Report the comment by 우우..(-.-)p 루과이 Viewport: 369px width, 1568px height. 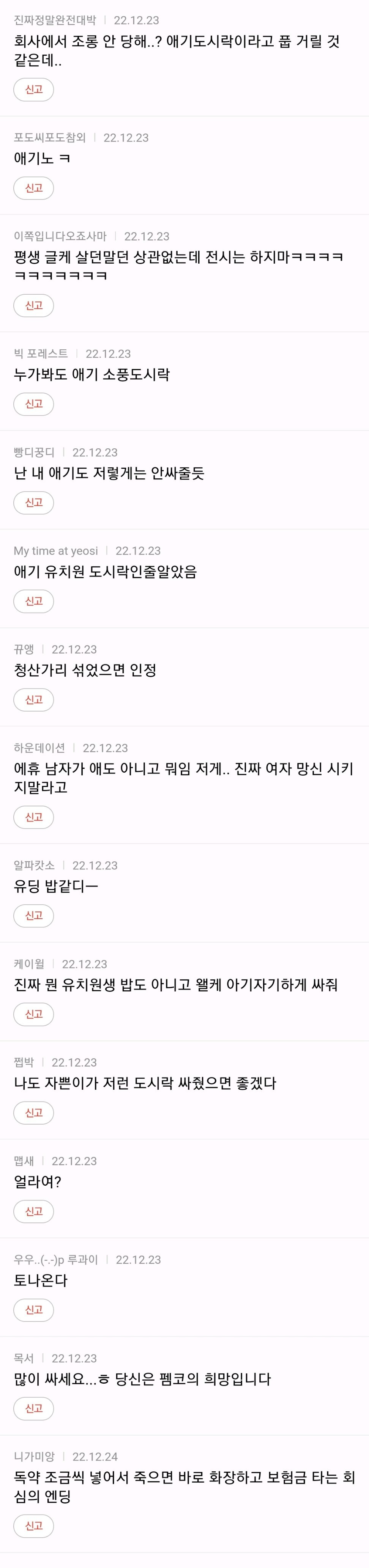pos(33,1310)
